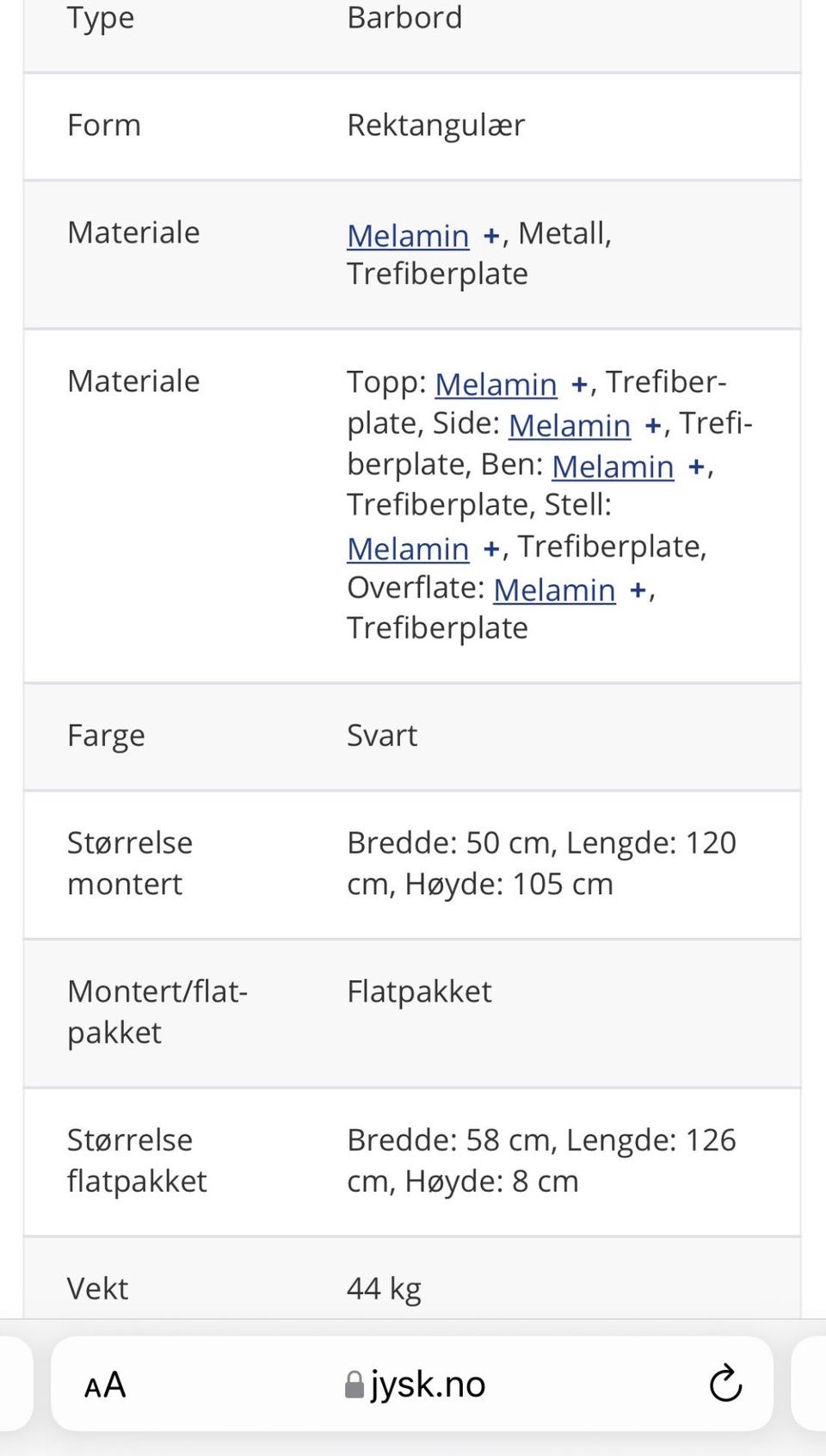Tap the plus icon next to Side Melamin
The height and width of the screenshot is (1456, 826).
click(x=654, y=425)
